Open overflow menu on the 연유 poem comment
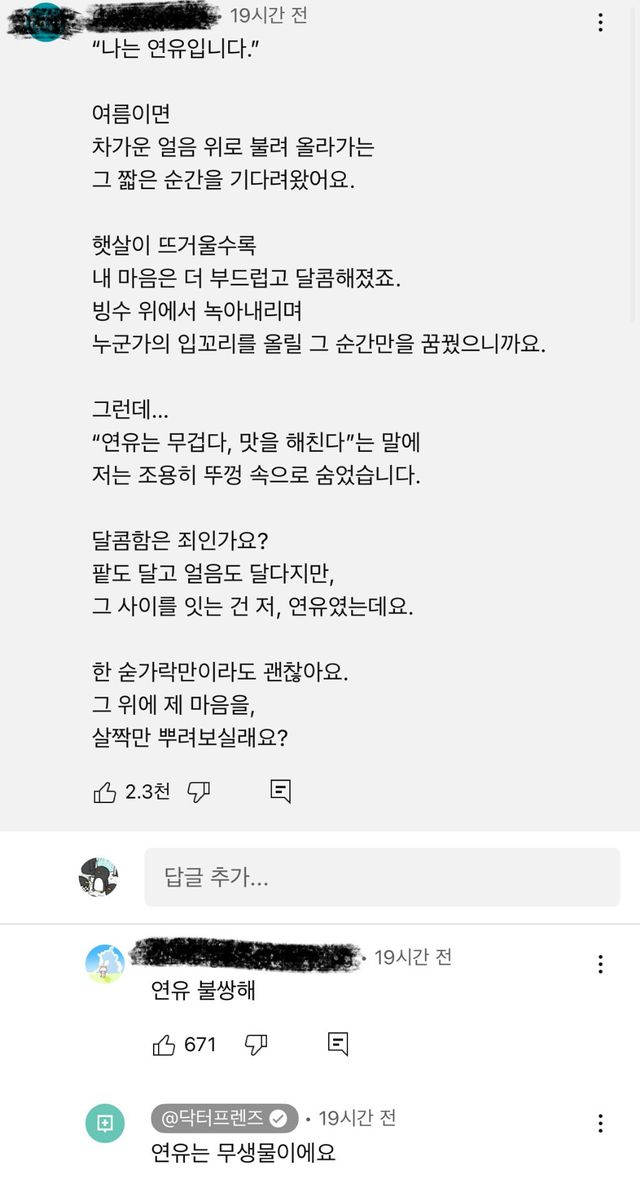Screen dimensions: 640x1196 [600, 23]
